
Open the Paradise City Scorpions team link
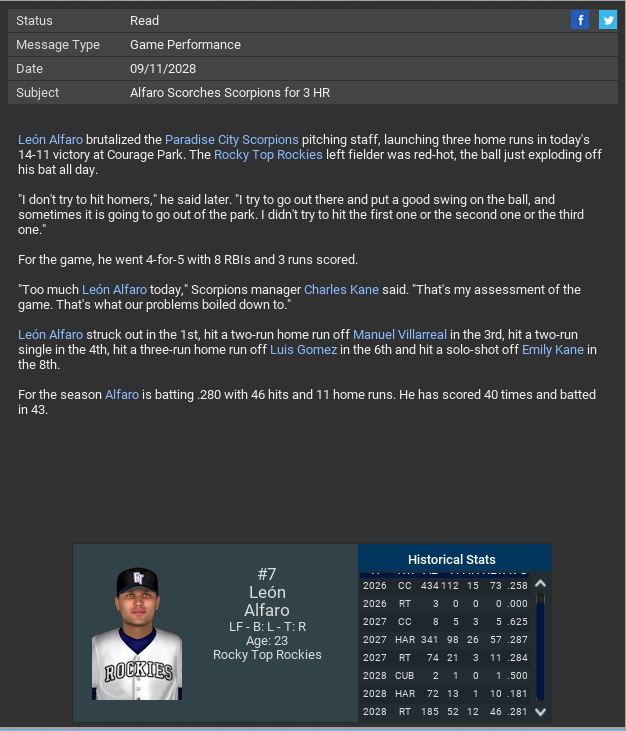pyautogui.click(x=231, y=140)
